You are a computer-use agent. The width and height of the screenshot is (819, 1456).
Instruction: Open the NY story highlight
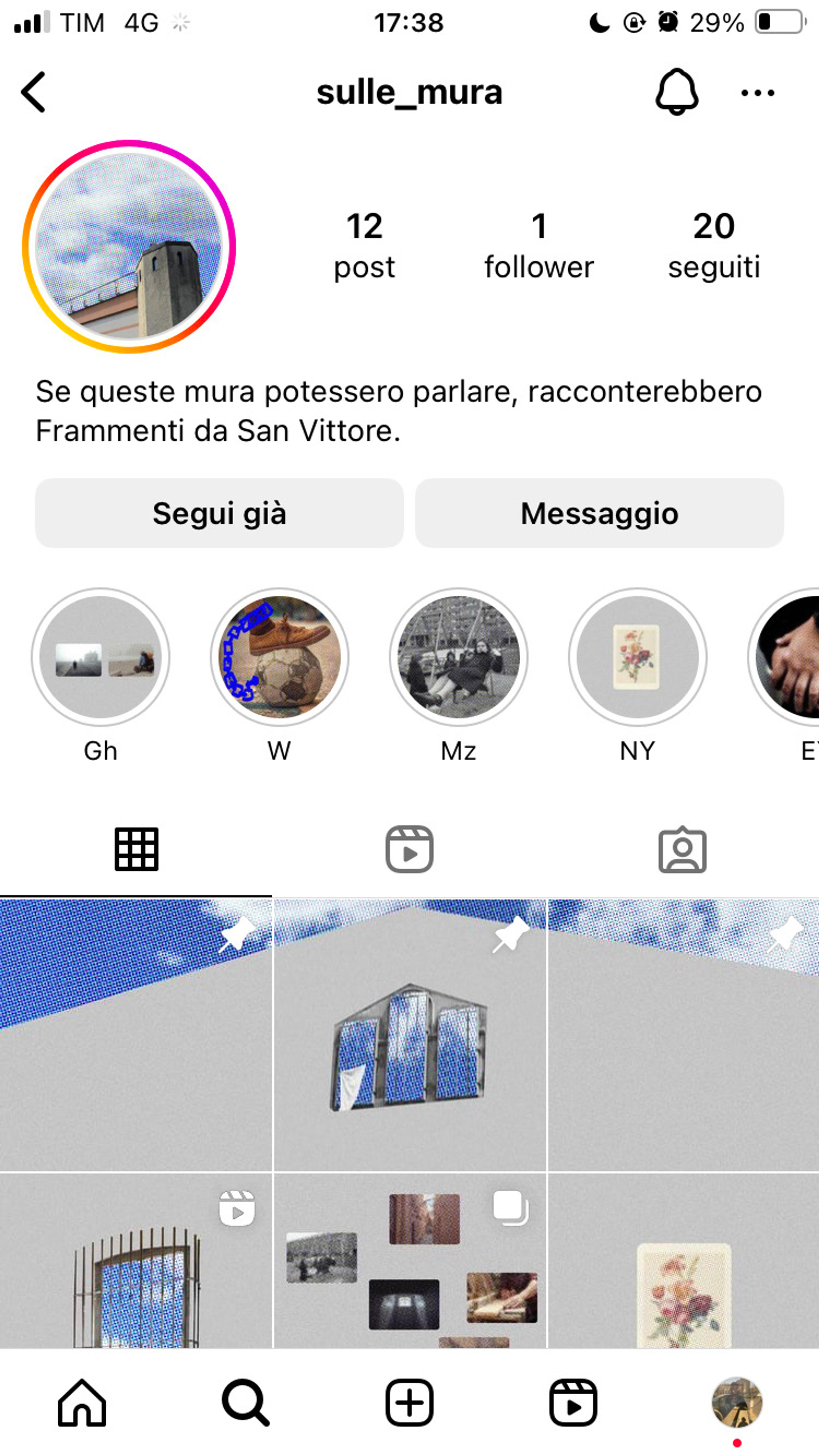pos(637,657)
